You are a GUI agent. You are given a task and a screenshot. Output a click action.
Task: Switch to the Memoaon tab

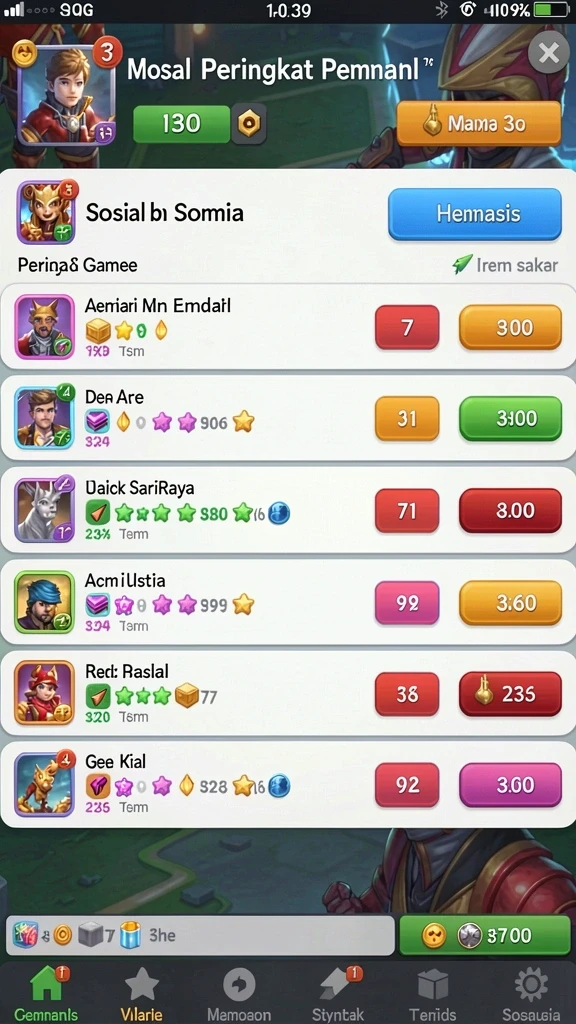tap(239, 993)
